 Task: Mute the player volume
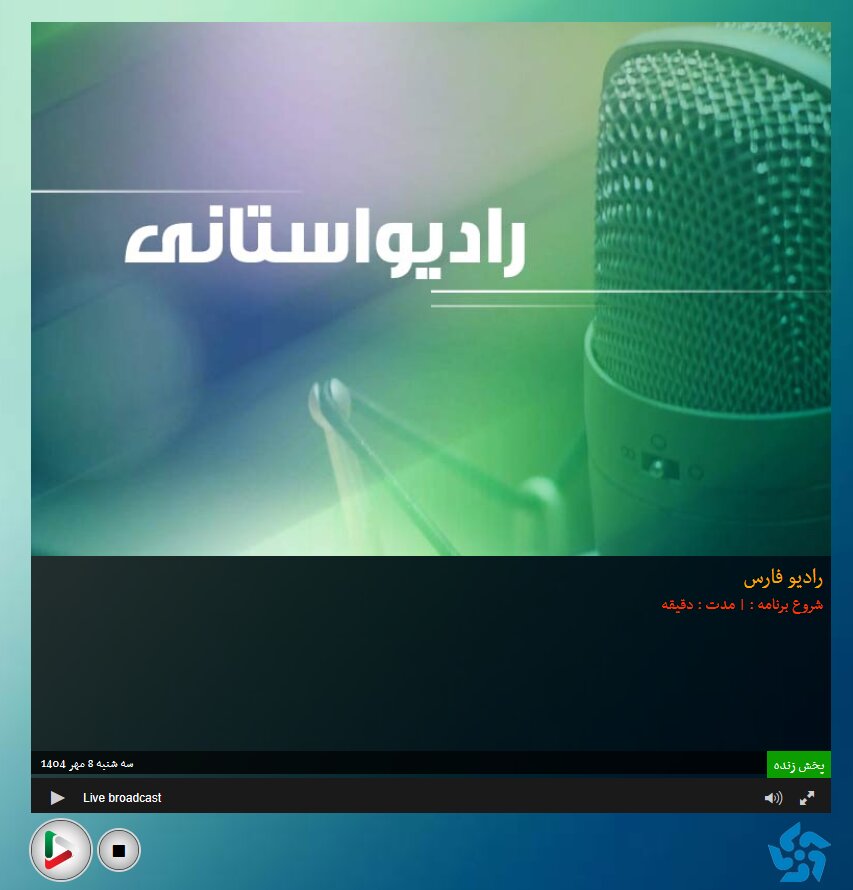pyautogui.click(x=773, y=798)
